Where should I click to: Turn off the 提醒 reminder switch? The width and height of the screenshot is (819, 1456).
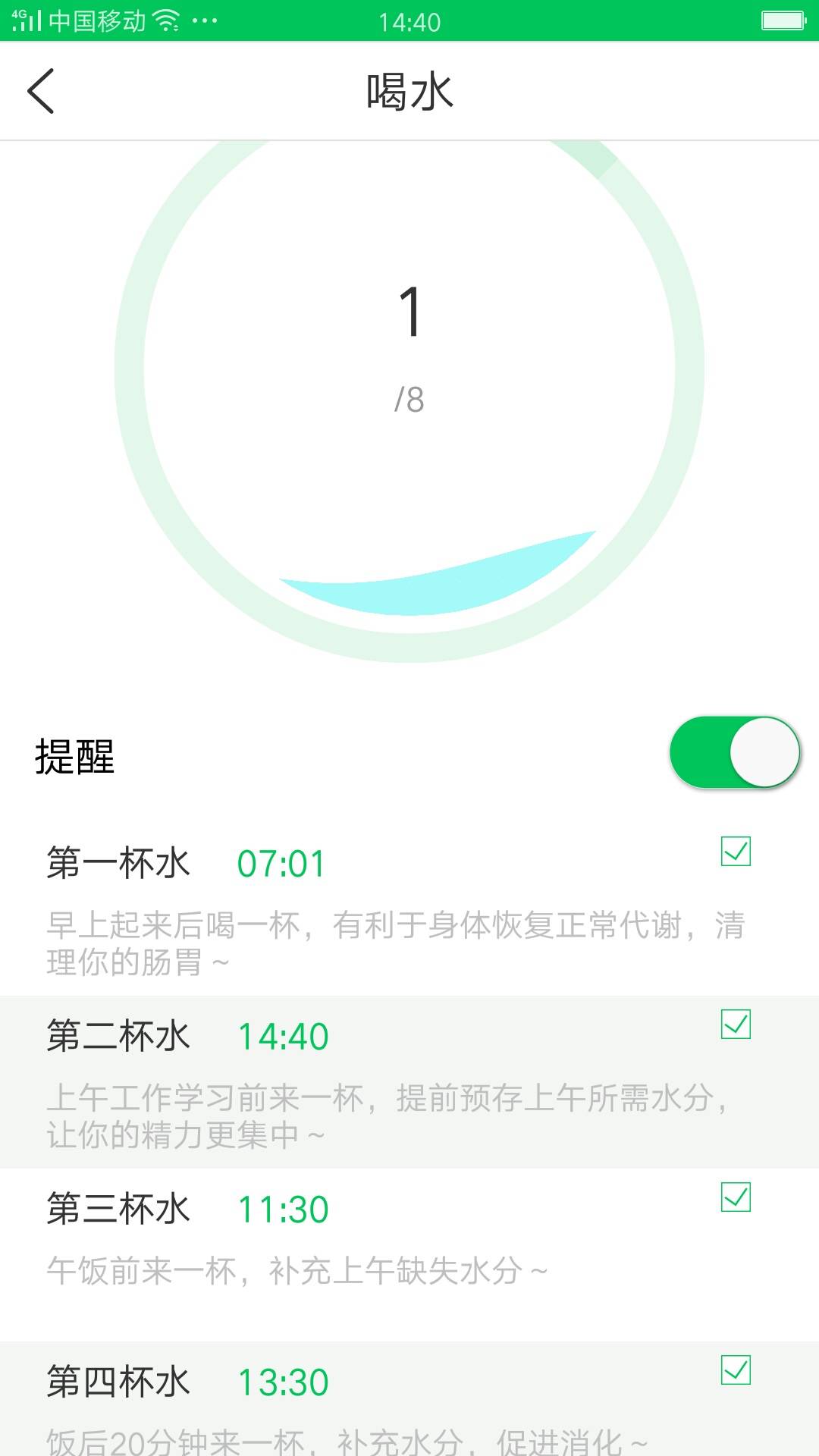tap(734, 752)
